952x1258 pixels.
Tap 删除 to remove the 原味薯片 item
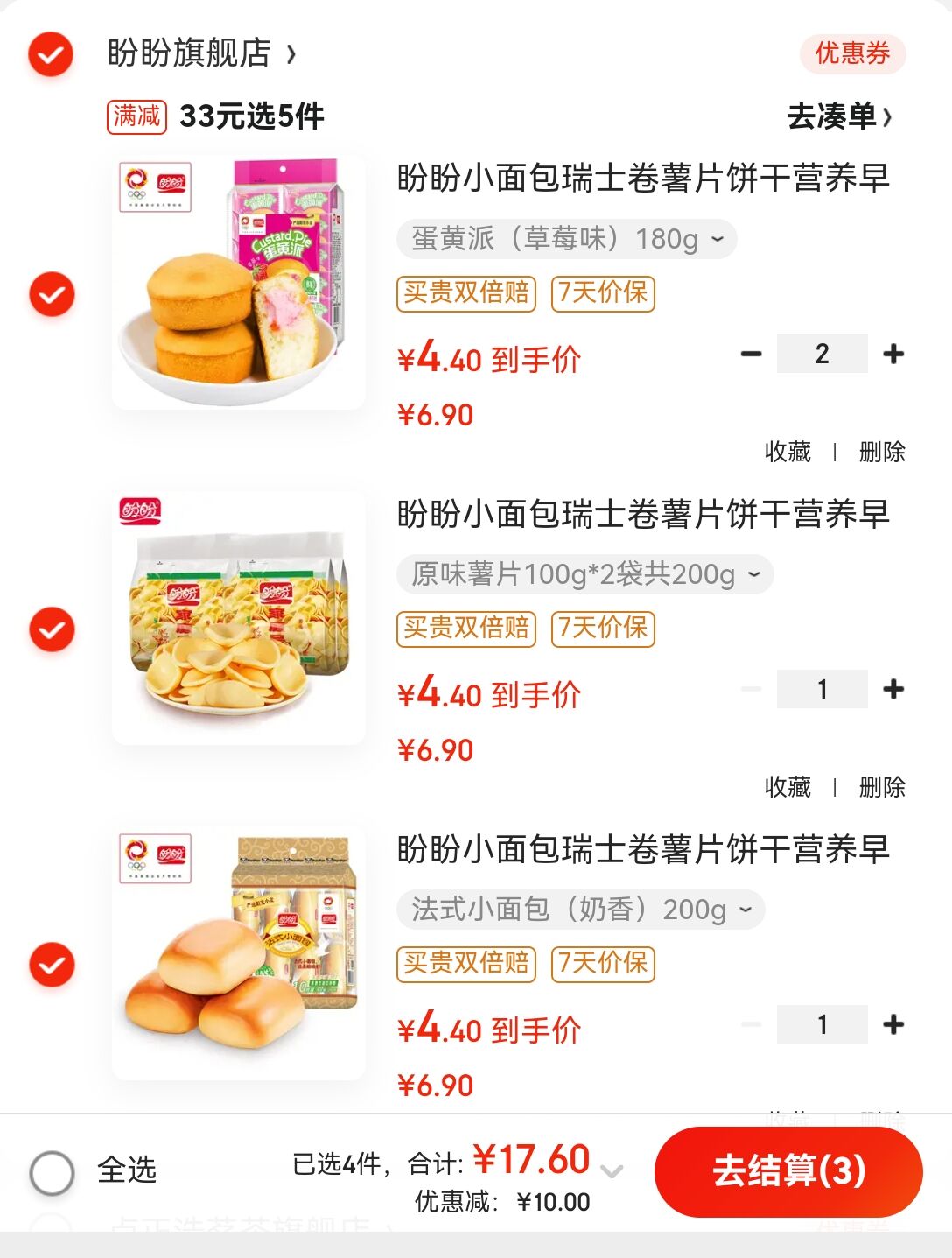coord(881,787)
